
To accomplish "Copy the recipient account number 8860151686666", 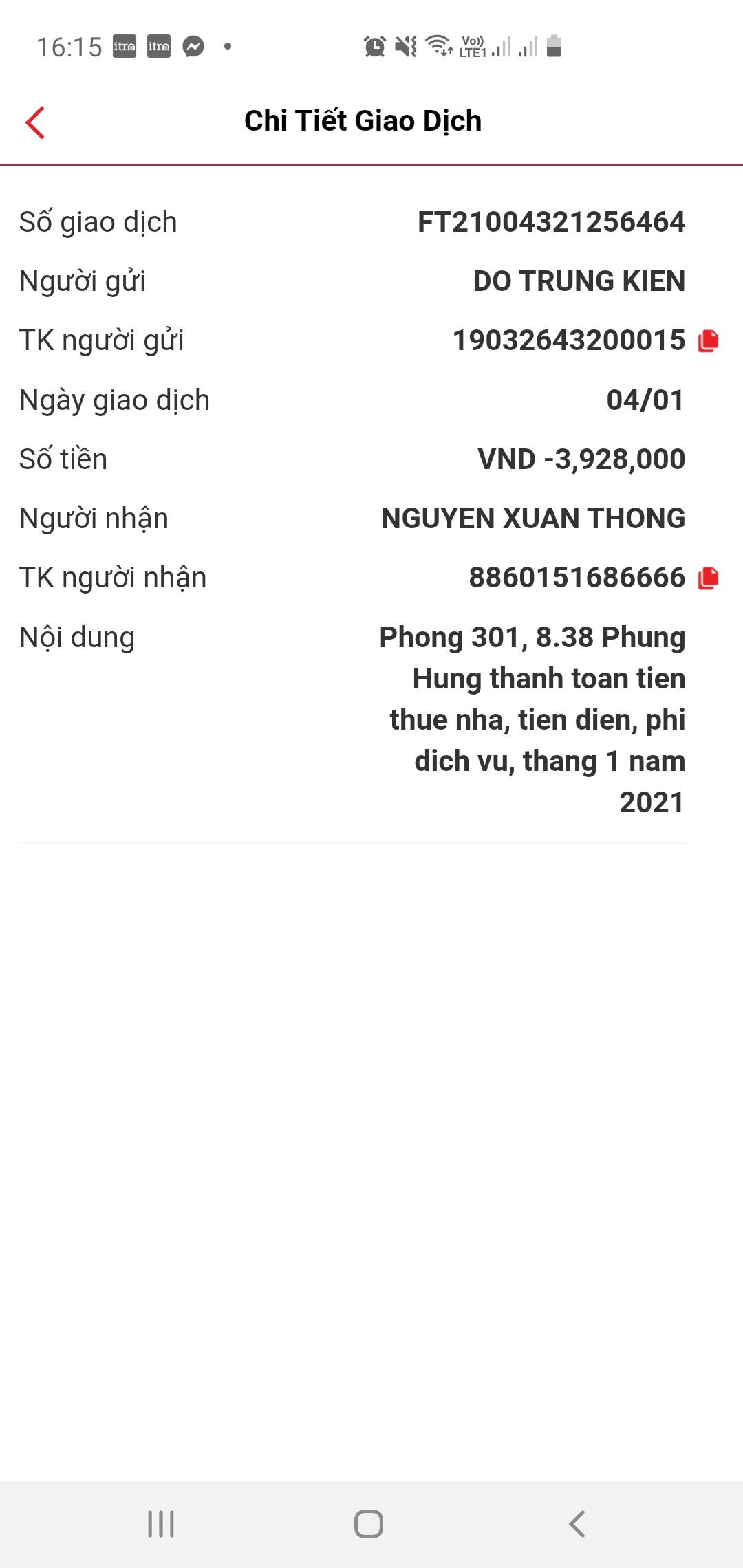I will click(x=708, y=578).
